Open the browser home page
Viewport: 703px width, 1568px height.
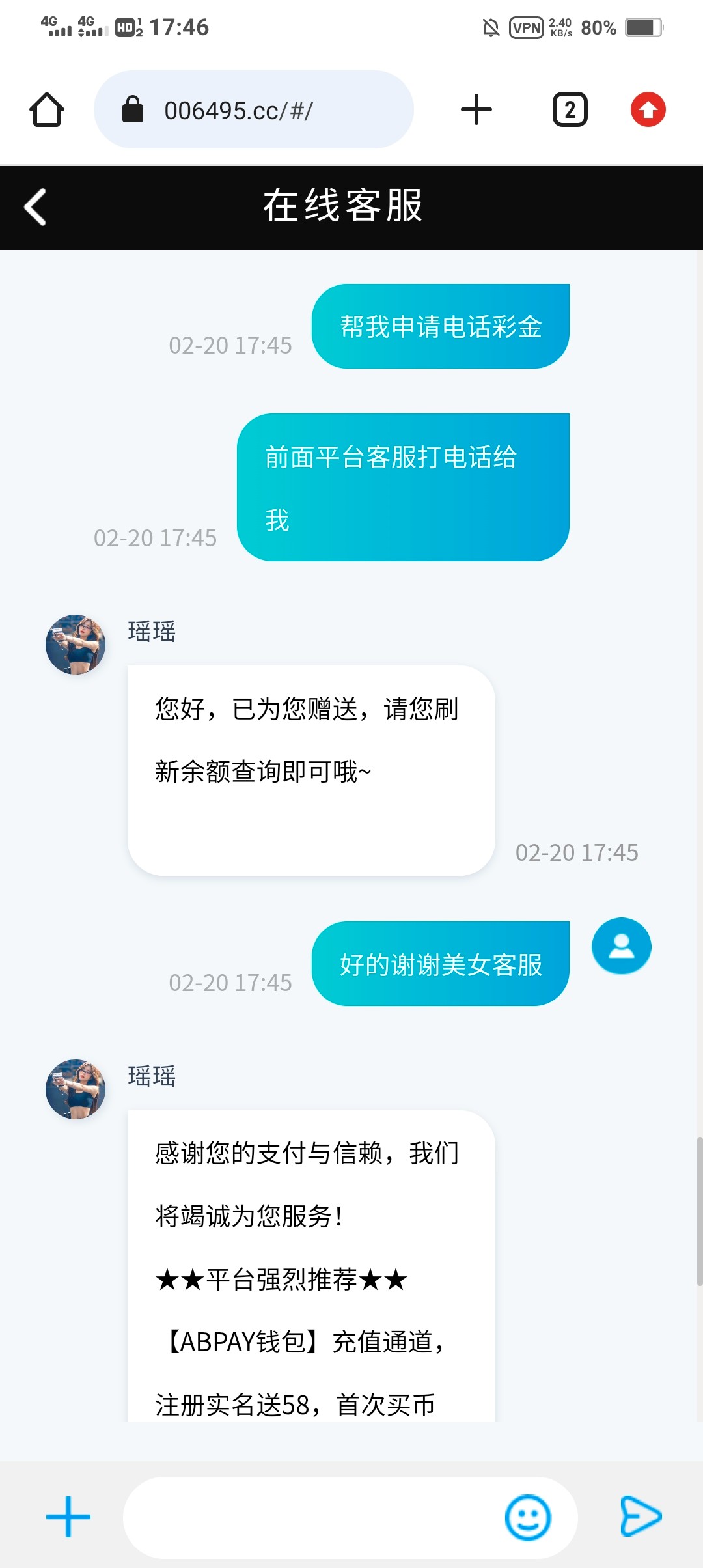(47, 109)
